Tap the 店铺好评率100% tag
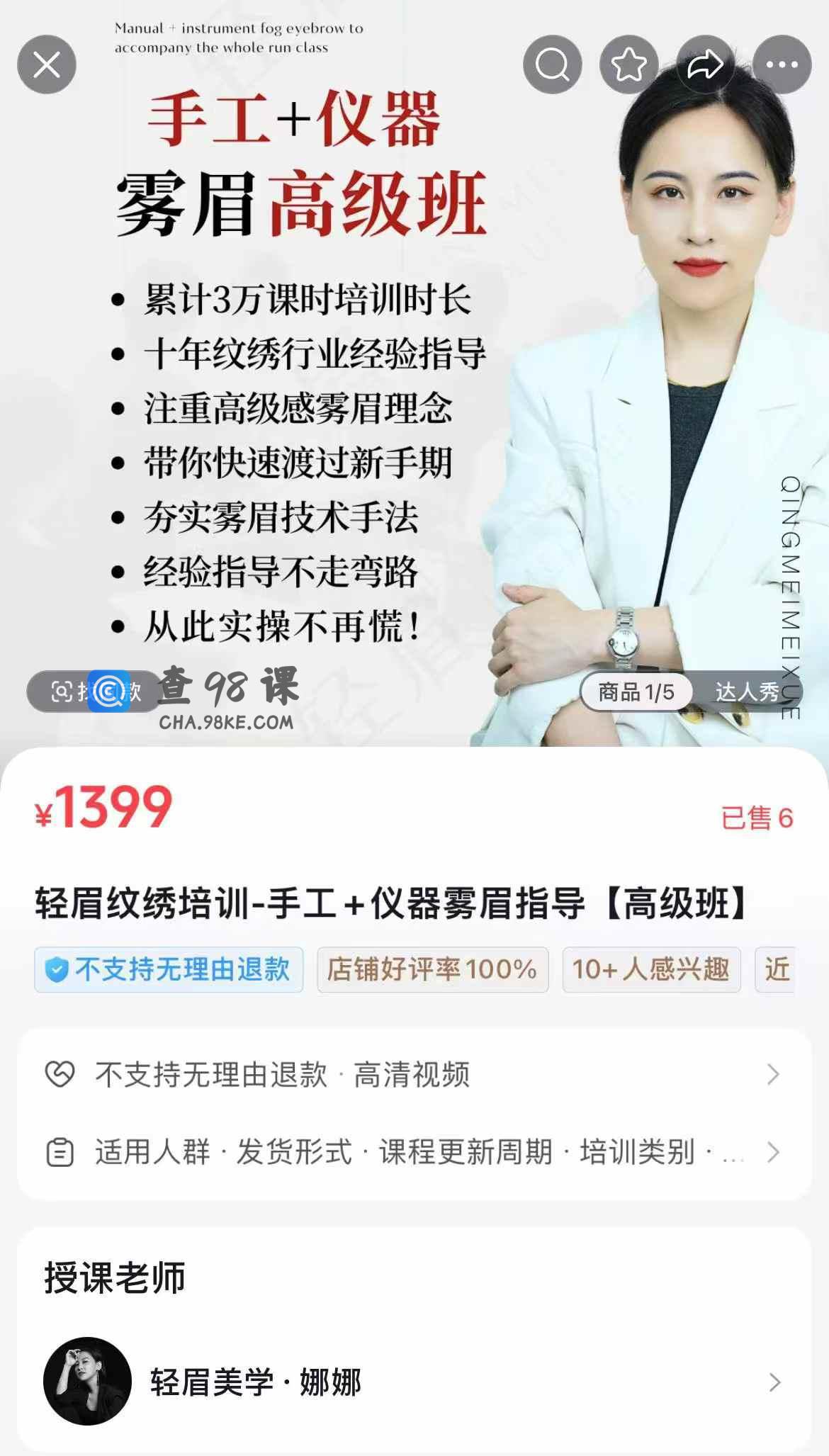This screenshot has width=829, height=1456. (x=432, y=969)
